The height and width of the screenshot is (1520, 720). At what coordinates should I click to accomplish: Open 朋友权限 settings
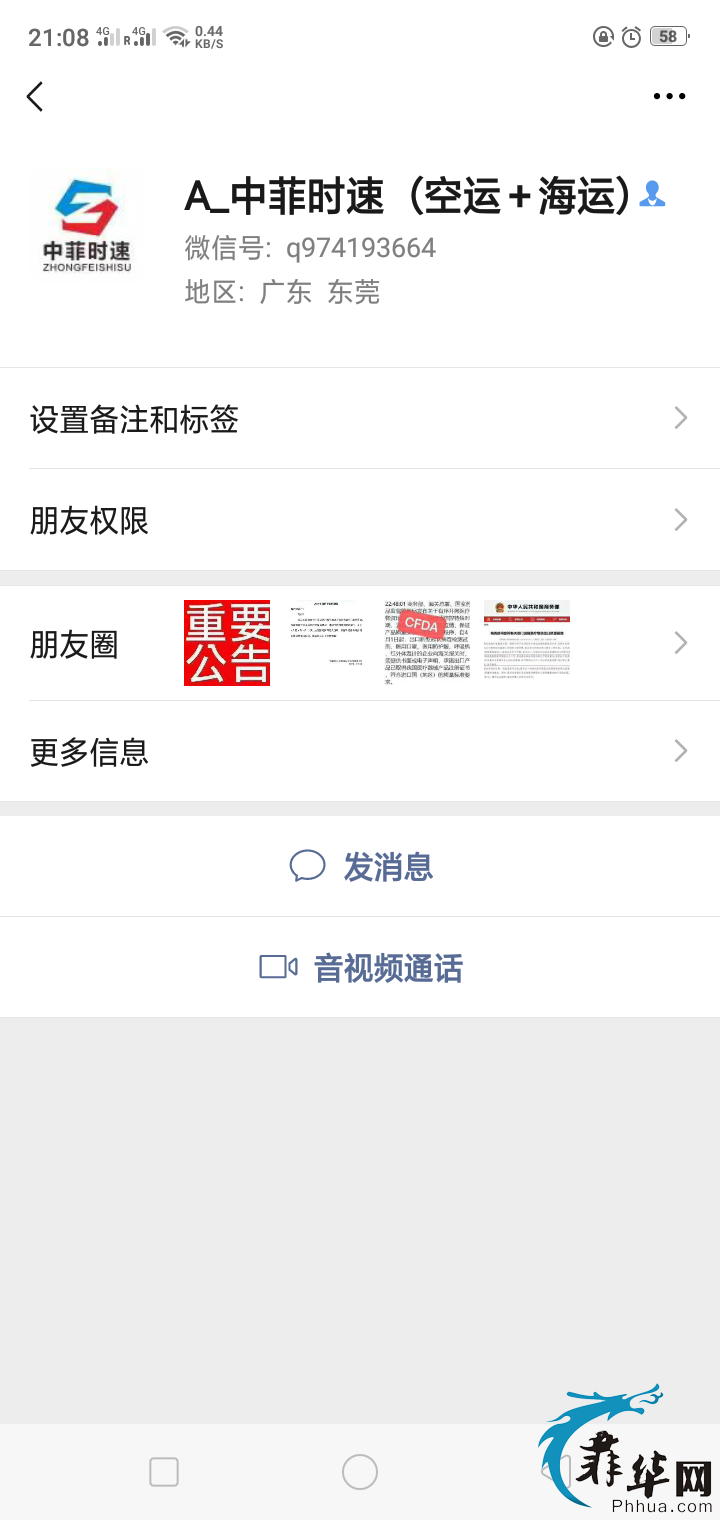tap(360, 520)
